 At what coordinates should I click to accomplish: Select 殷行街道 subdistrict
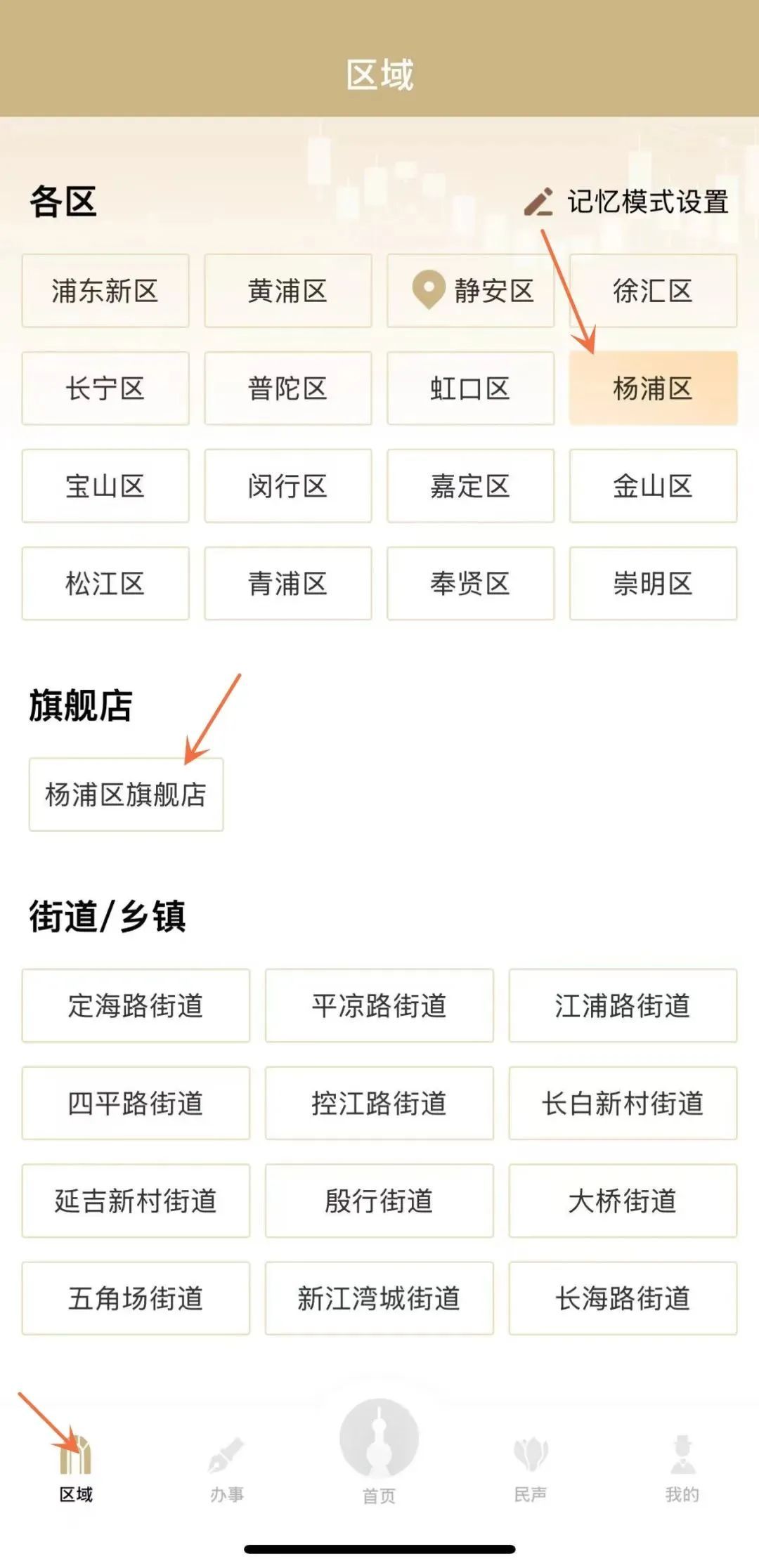(379, 1201)
